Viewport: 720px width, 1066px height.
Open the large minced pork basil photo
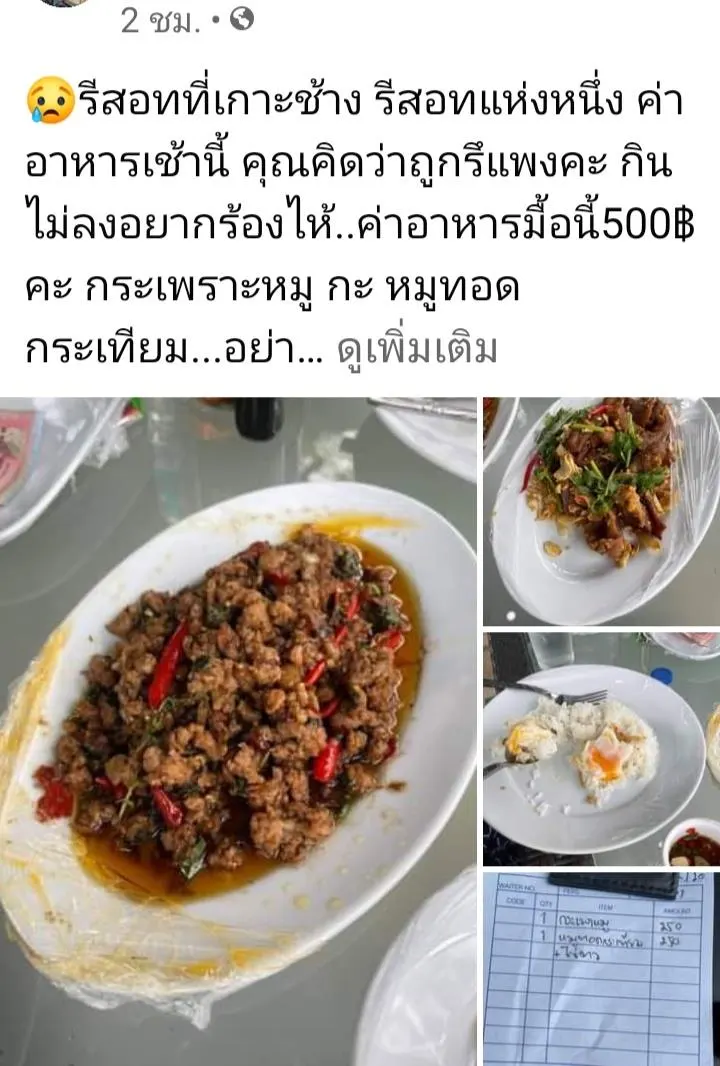pos(238,730)
